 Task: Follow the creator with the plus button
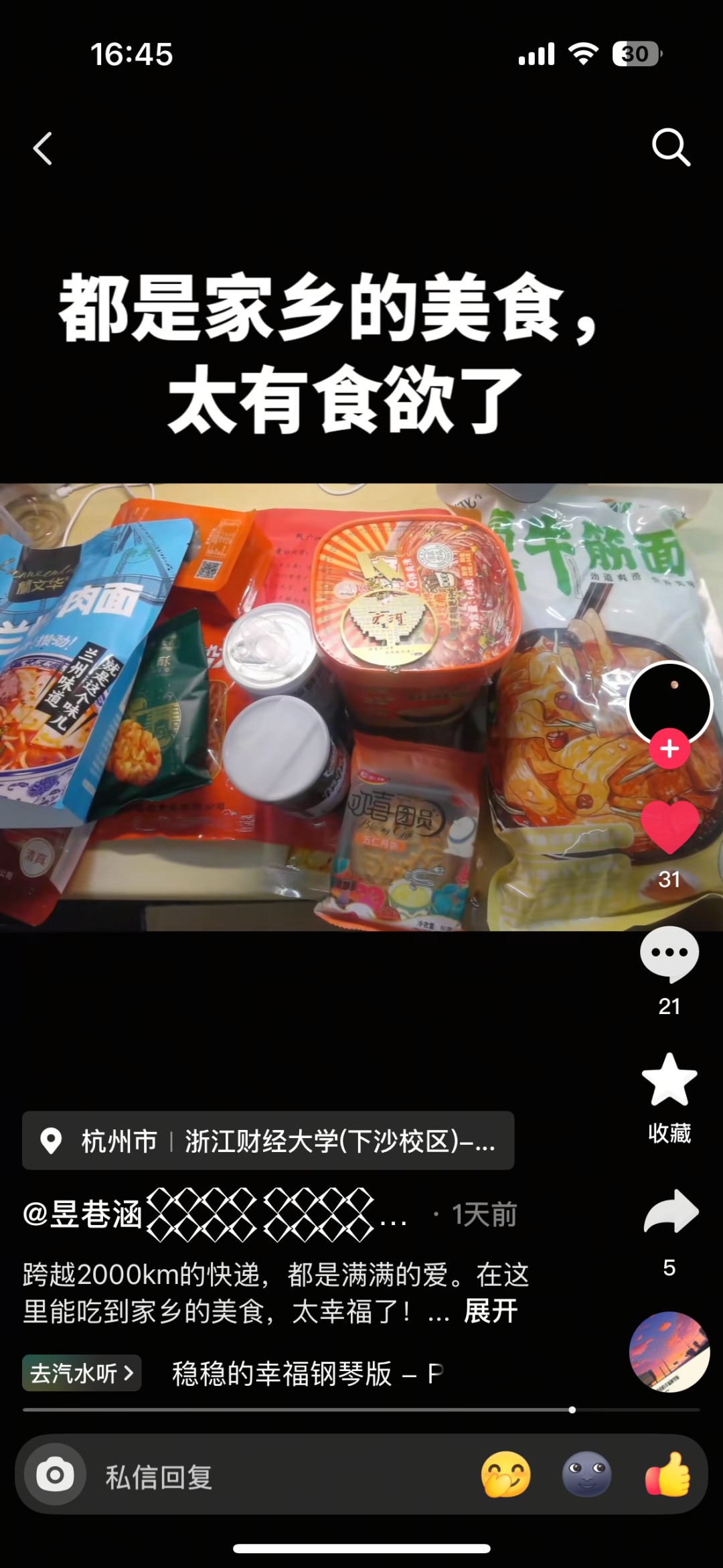pos(669,749)
